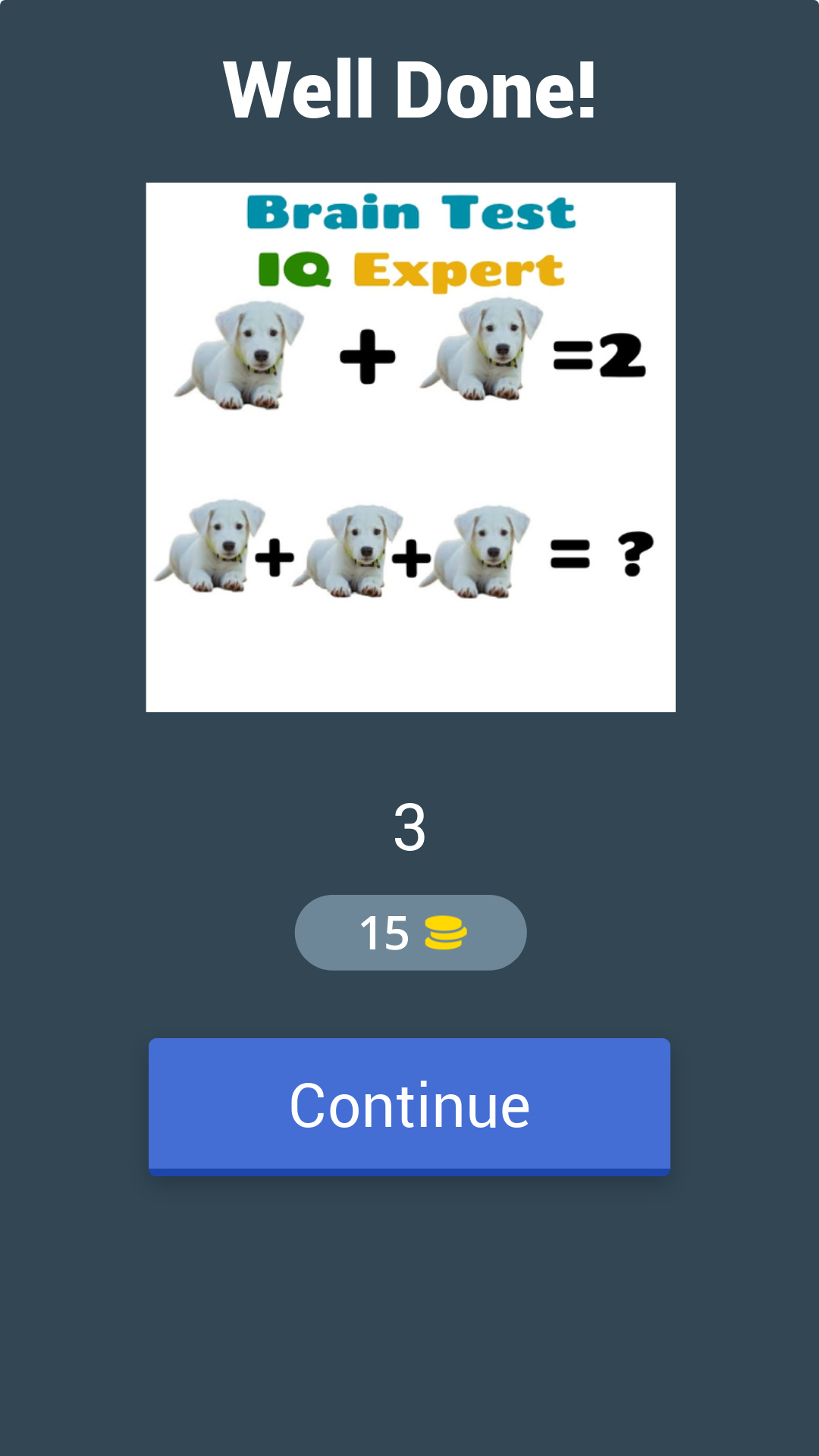Open the puzzle image thumbnail

pos(409,446)
